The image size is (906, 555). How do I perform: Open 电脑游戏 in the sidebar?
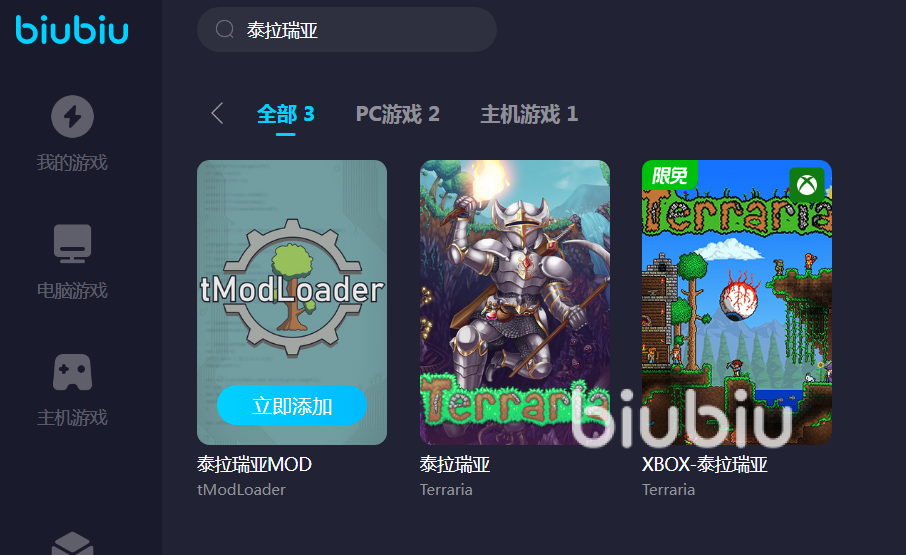tap(72, 262)
